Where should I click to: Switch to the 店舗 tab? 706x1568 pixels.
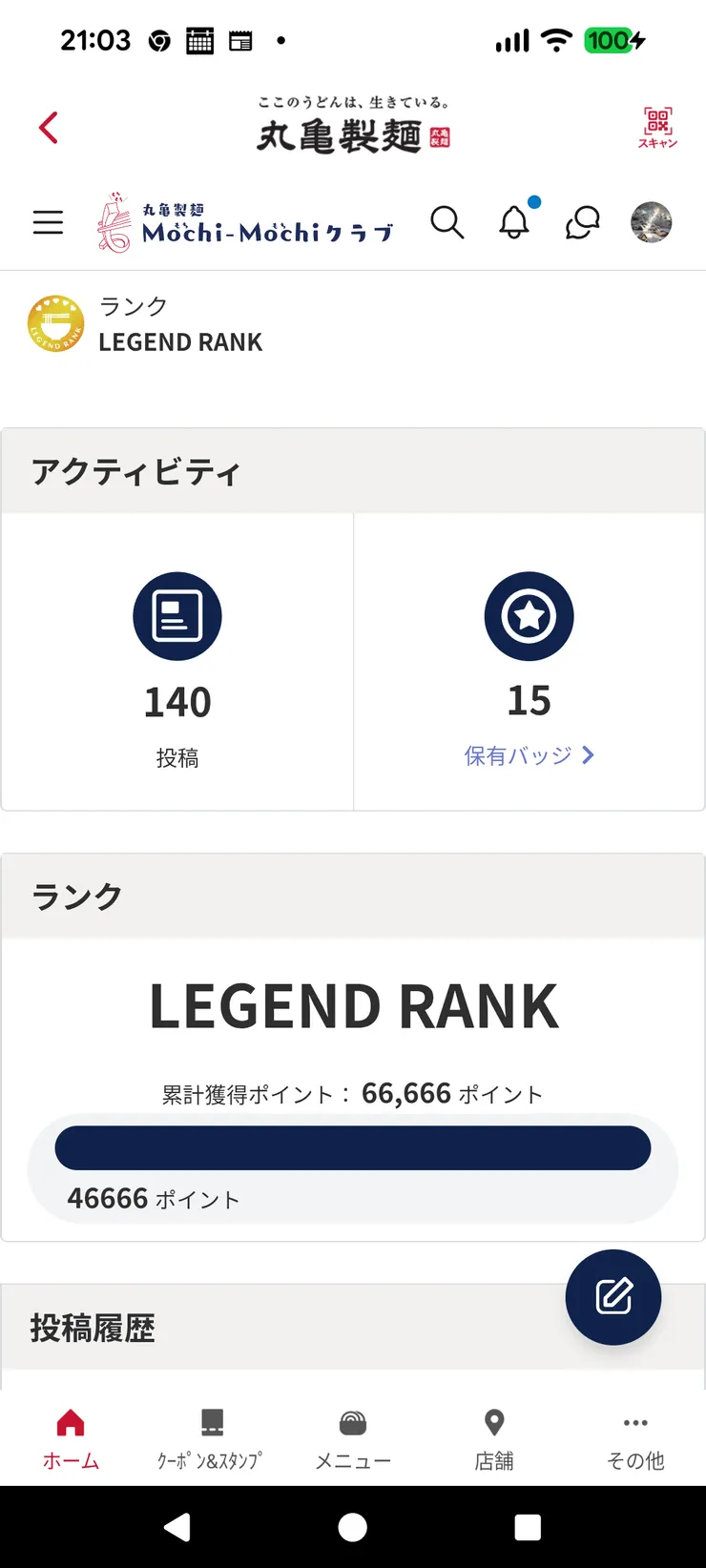coord(493,1438)
